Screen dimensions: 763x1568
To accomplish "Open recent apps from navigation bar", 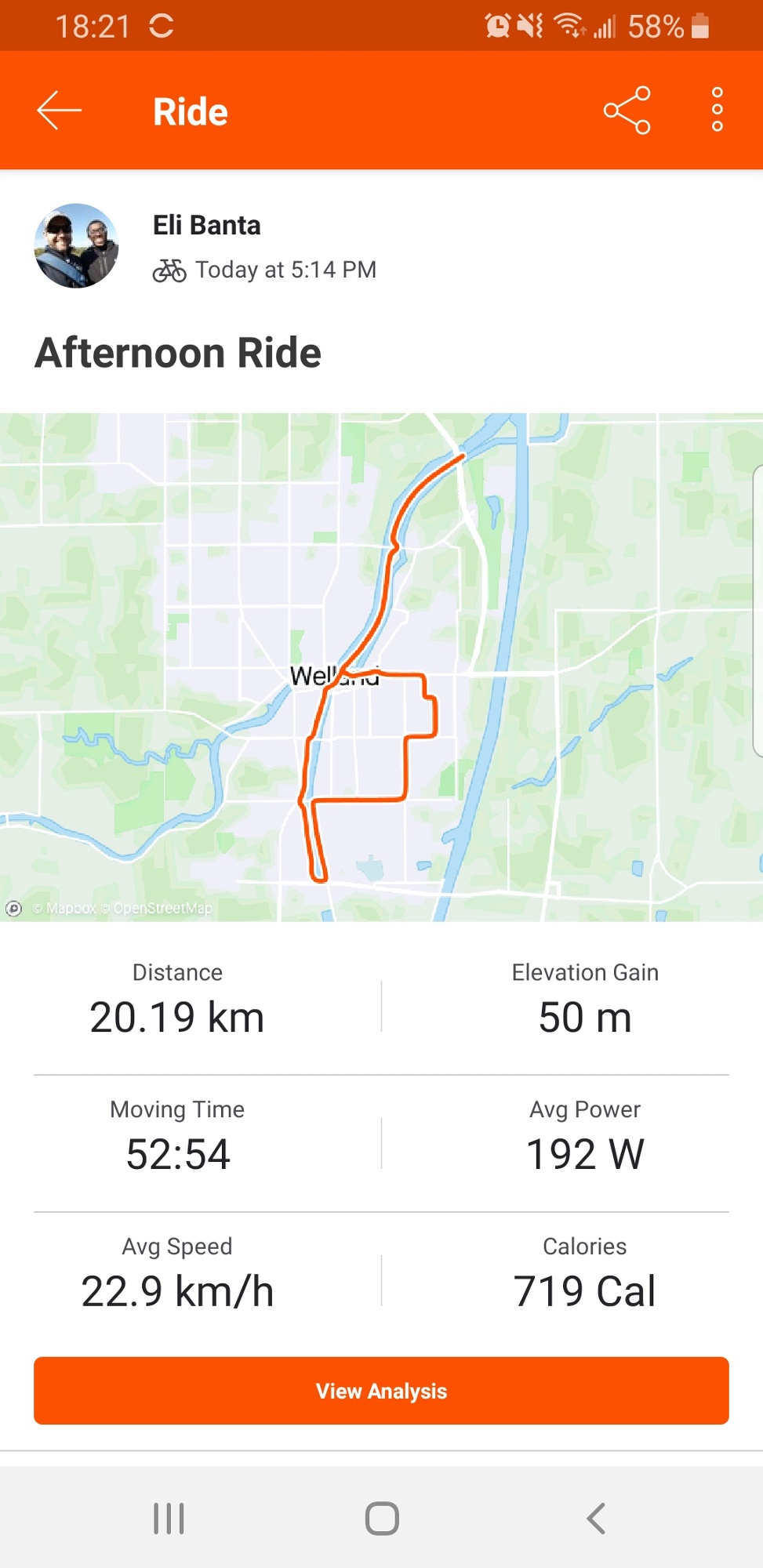I will pyautogui.click(x=169, y=1519).
